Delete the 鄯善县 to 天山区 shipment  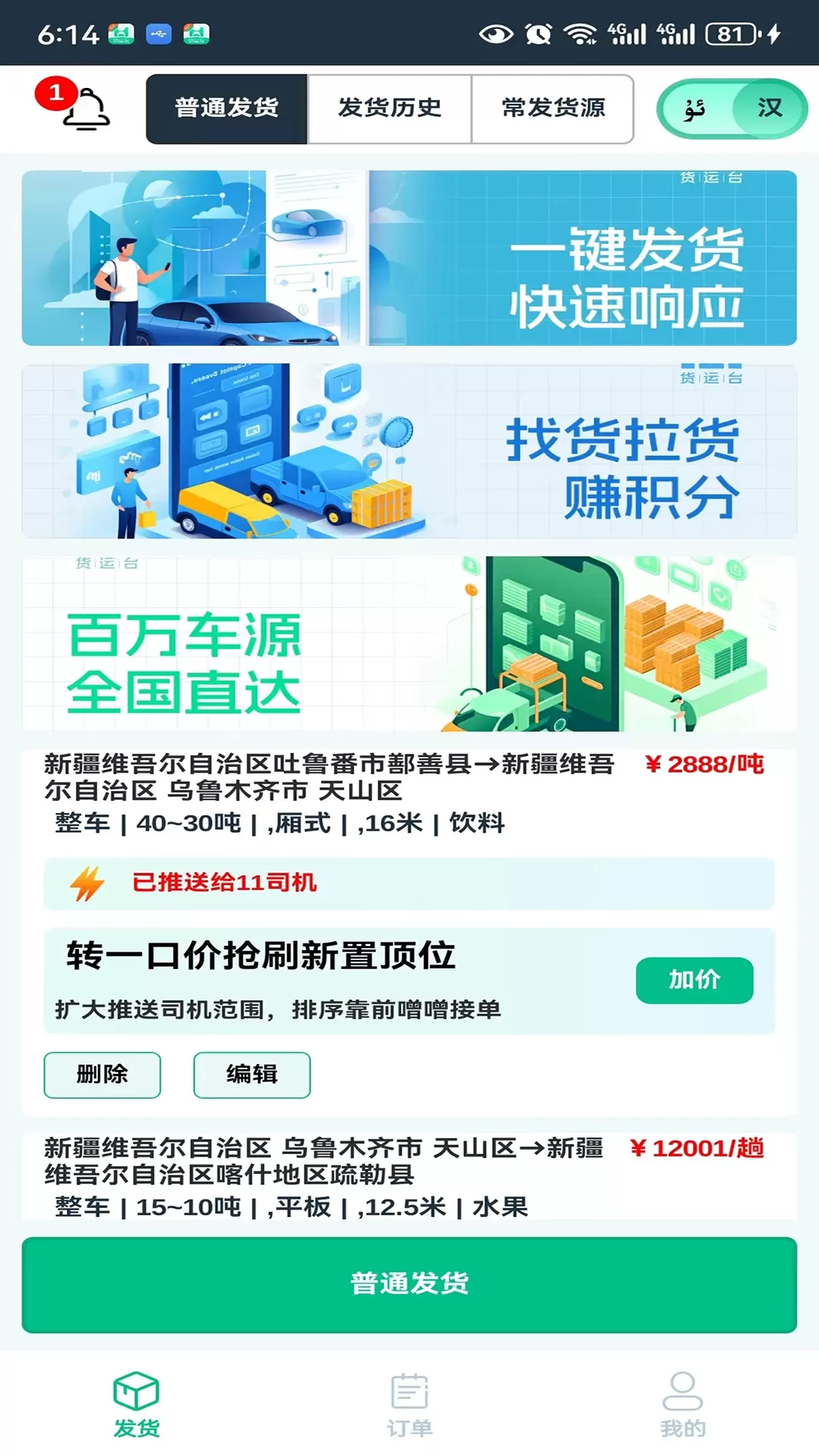point(102,1075)
